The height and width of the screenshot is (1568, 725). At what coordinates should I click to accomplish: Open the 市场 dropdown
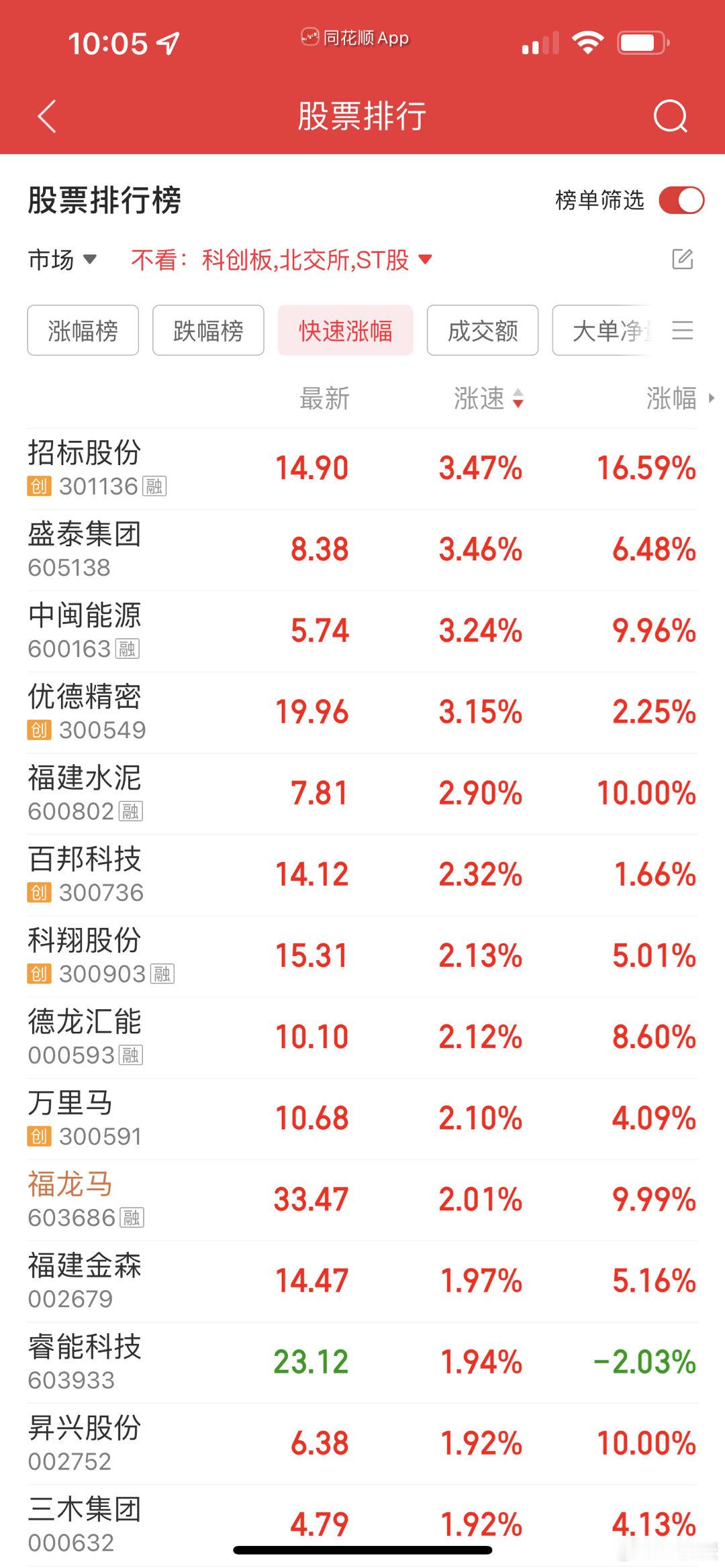pos(60,260)
